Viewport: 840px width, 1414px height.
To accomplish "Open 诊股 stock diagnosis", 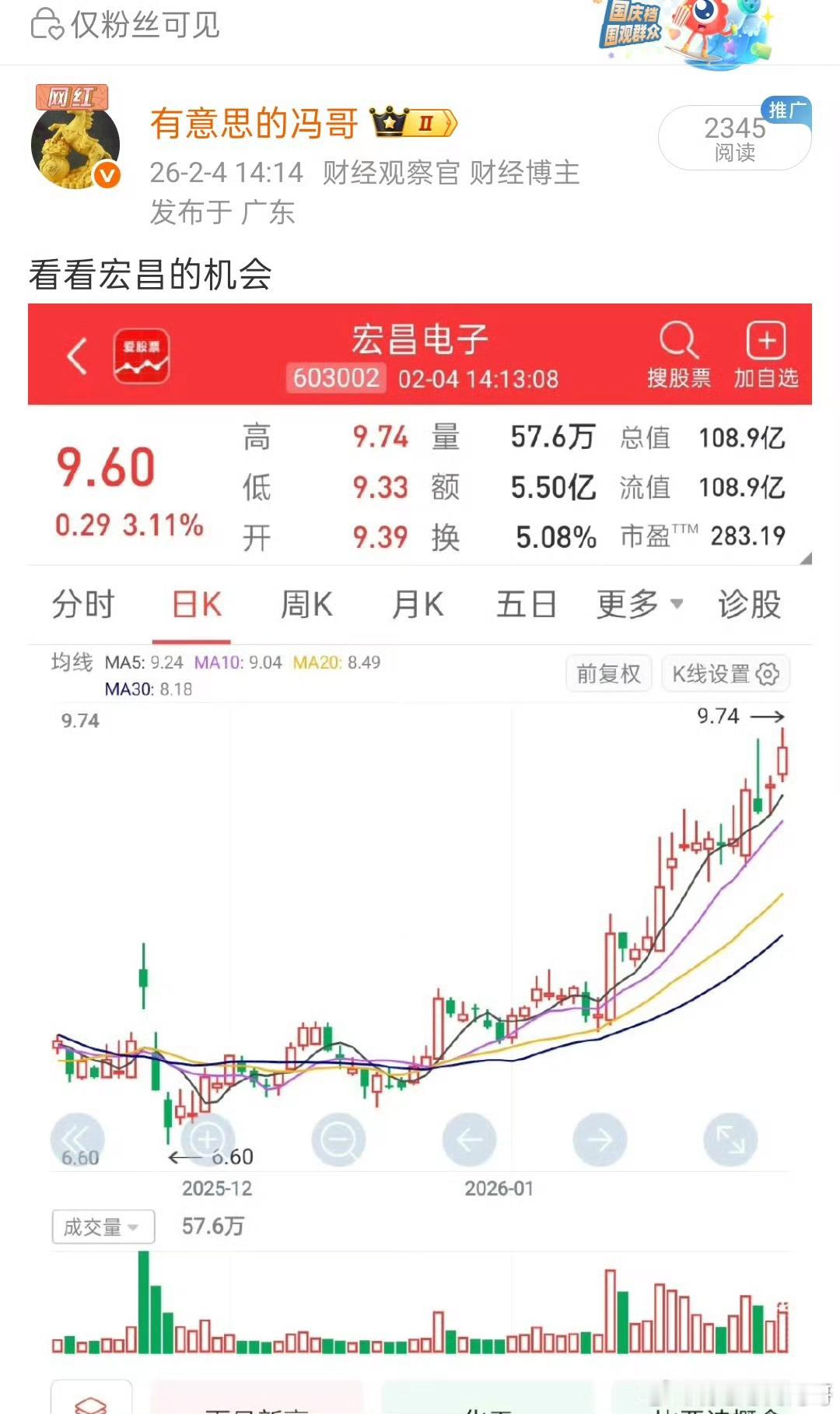I will pos(749,604).
